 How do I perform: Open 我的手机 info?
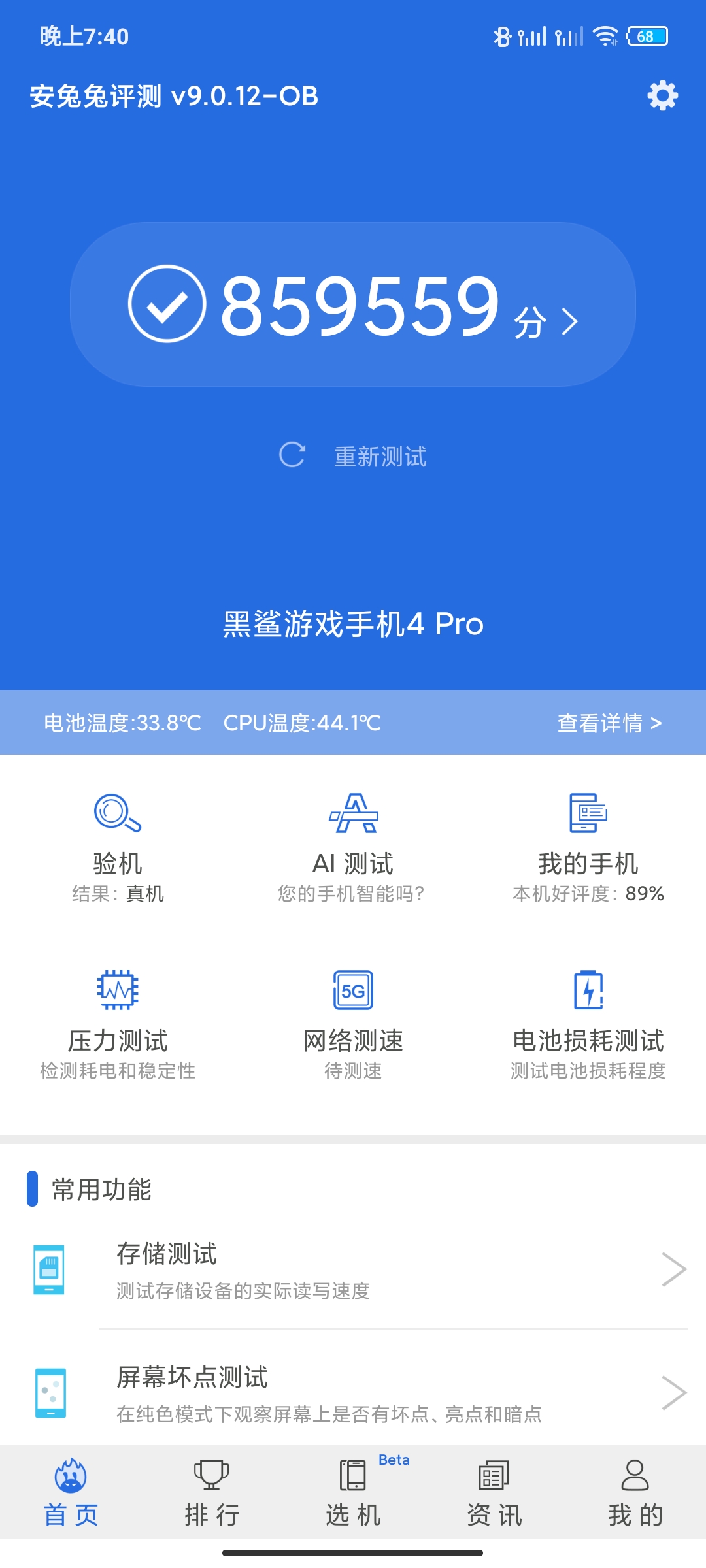(x=588, y=848)
